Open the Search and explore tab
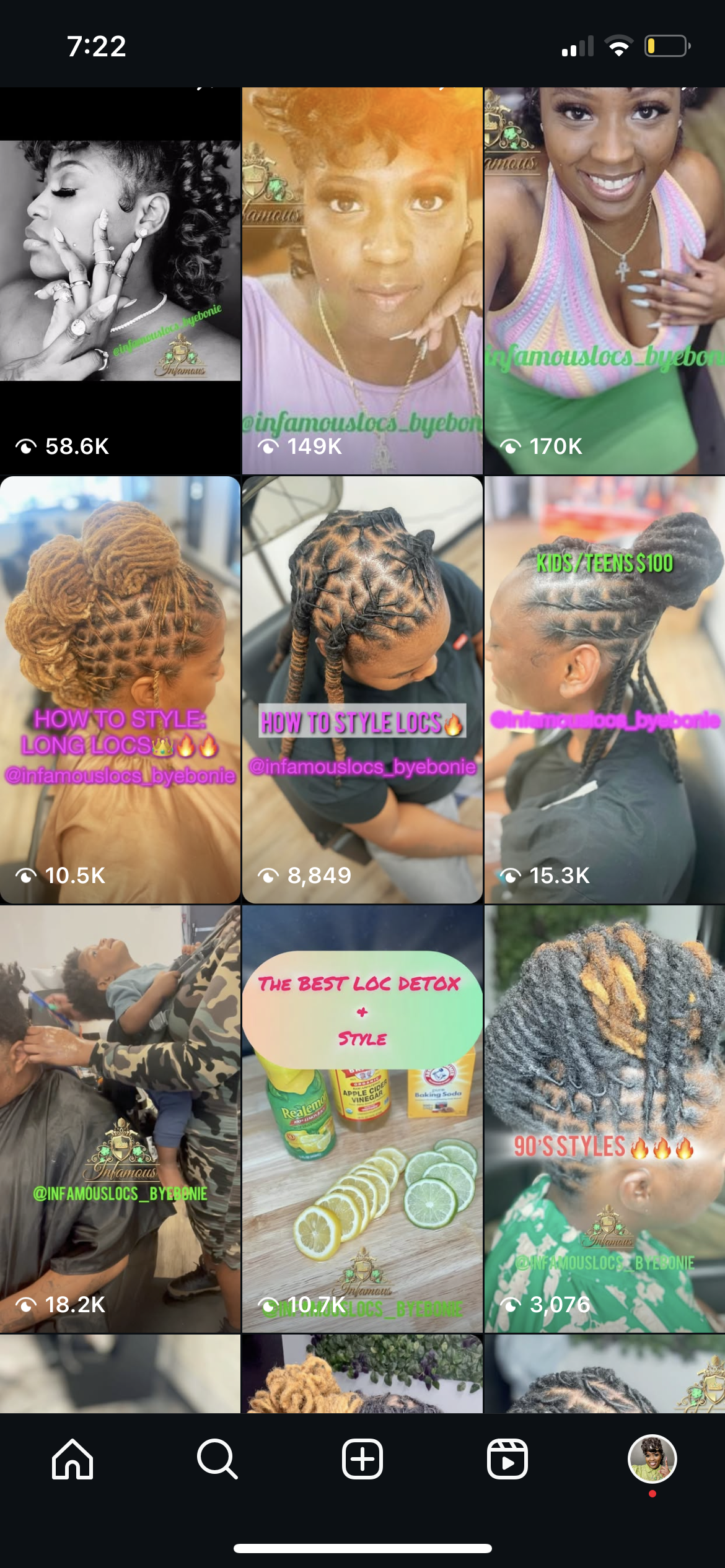 (x=217, y=1459)
